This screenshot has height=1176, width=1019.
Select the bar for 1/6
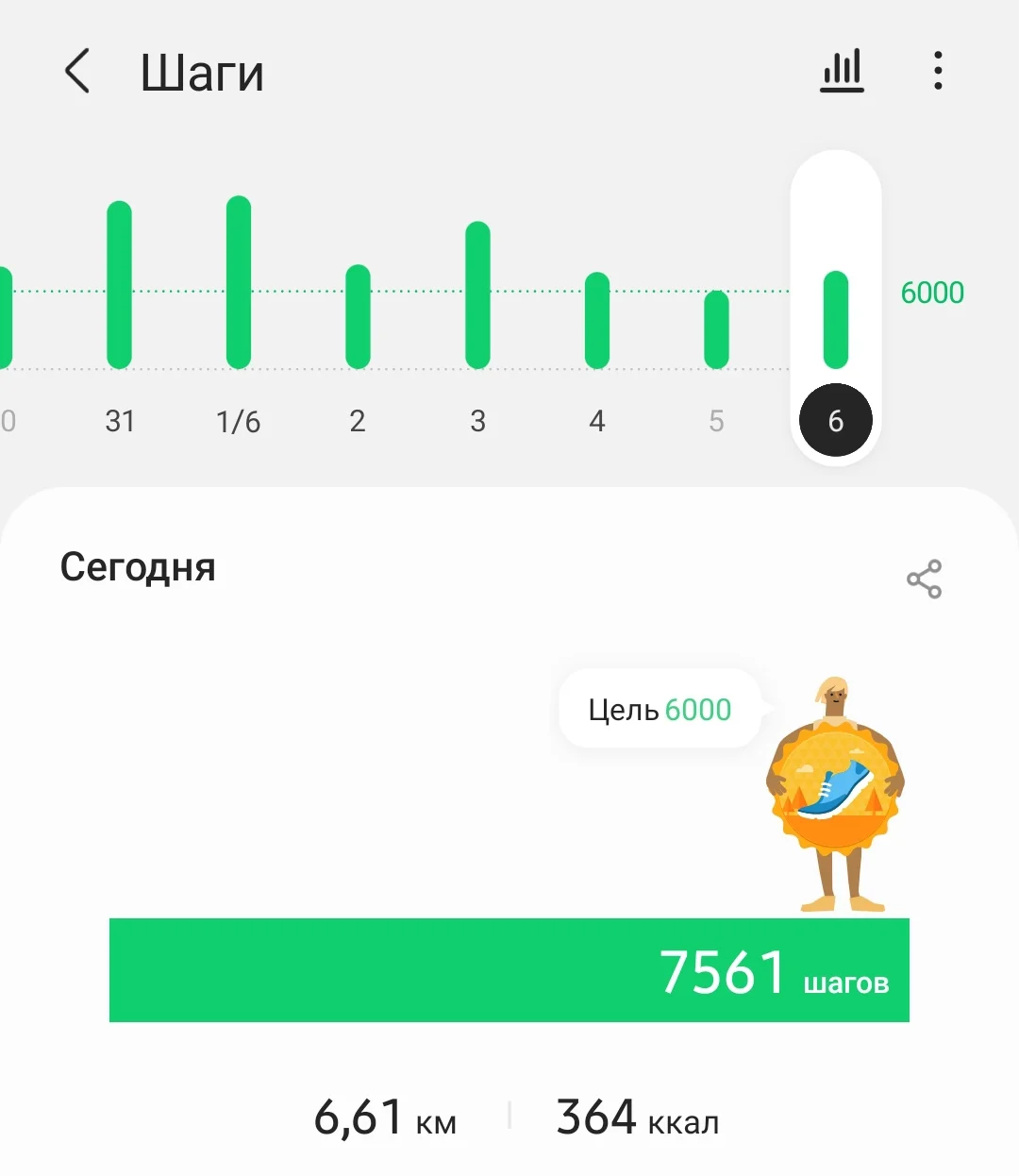pos(239,281)
